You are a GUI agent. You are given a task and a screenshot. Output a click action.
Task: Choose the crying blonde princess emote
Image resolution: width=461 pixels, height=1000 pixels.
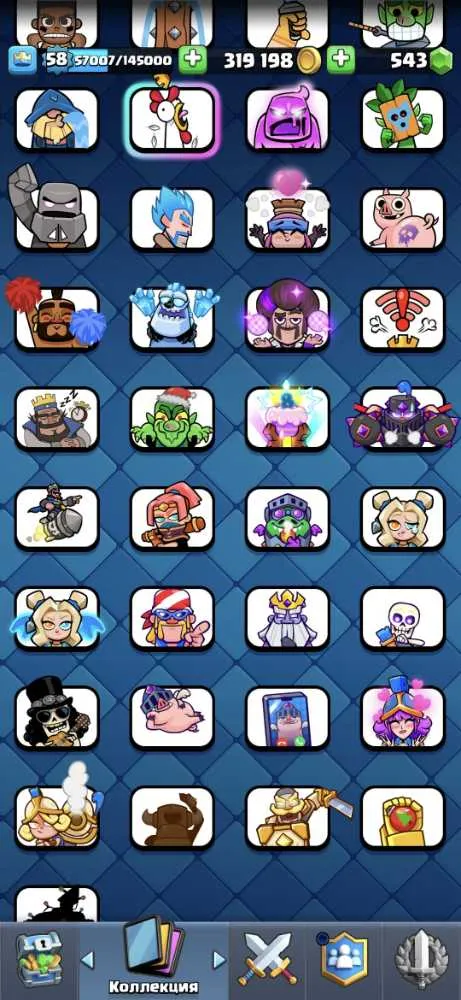click(x=403, y=517)
